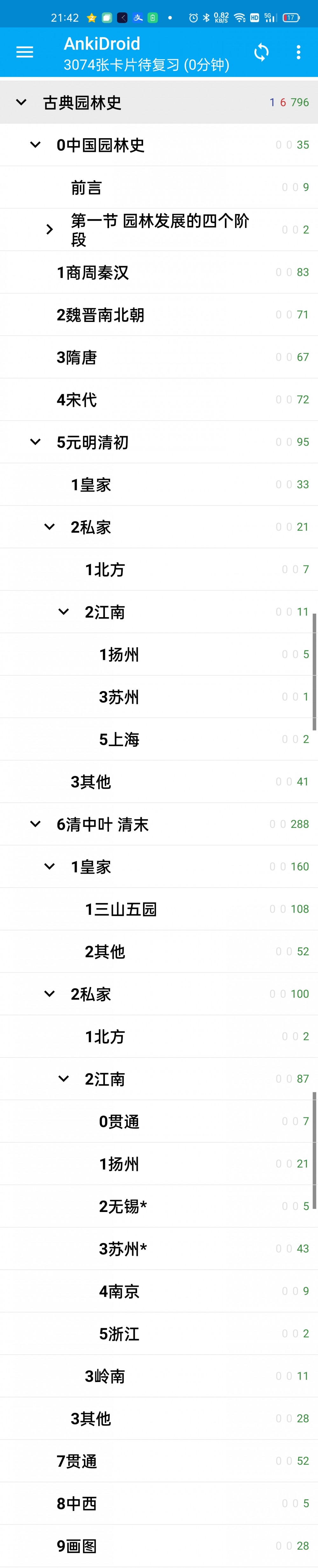Select the 2魏晋南北朝 deck
The height and width of the screenshot is (1568, 318).
(100, 315)
